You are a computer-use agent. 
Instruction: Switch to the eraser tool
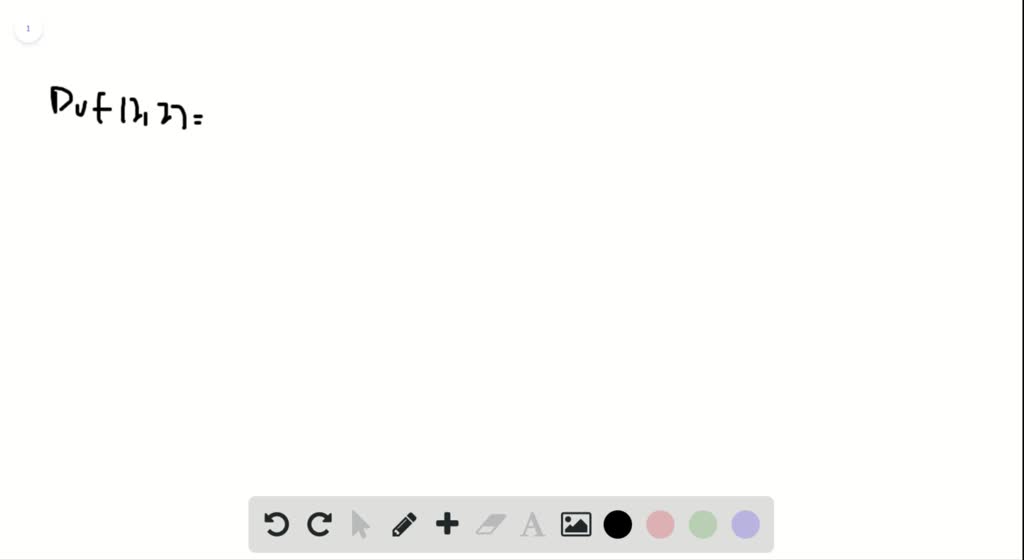pyautogui.click(x=490, y=524)
